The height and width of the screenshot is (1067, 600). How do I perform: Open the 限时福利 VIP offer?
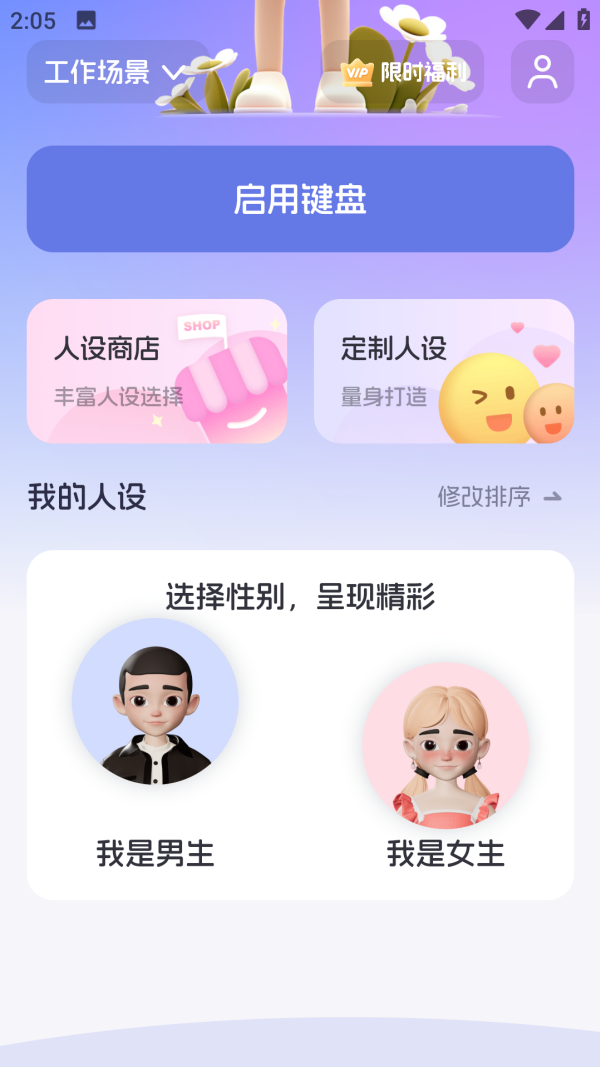403,72
